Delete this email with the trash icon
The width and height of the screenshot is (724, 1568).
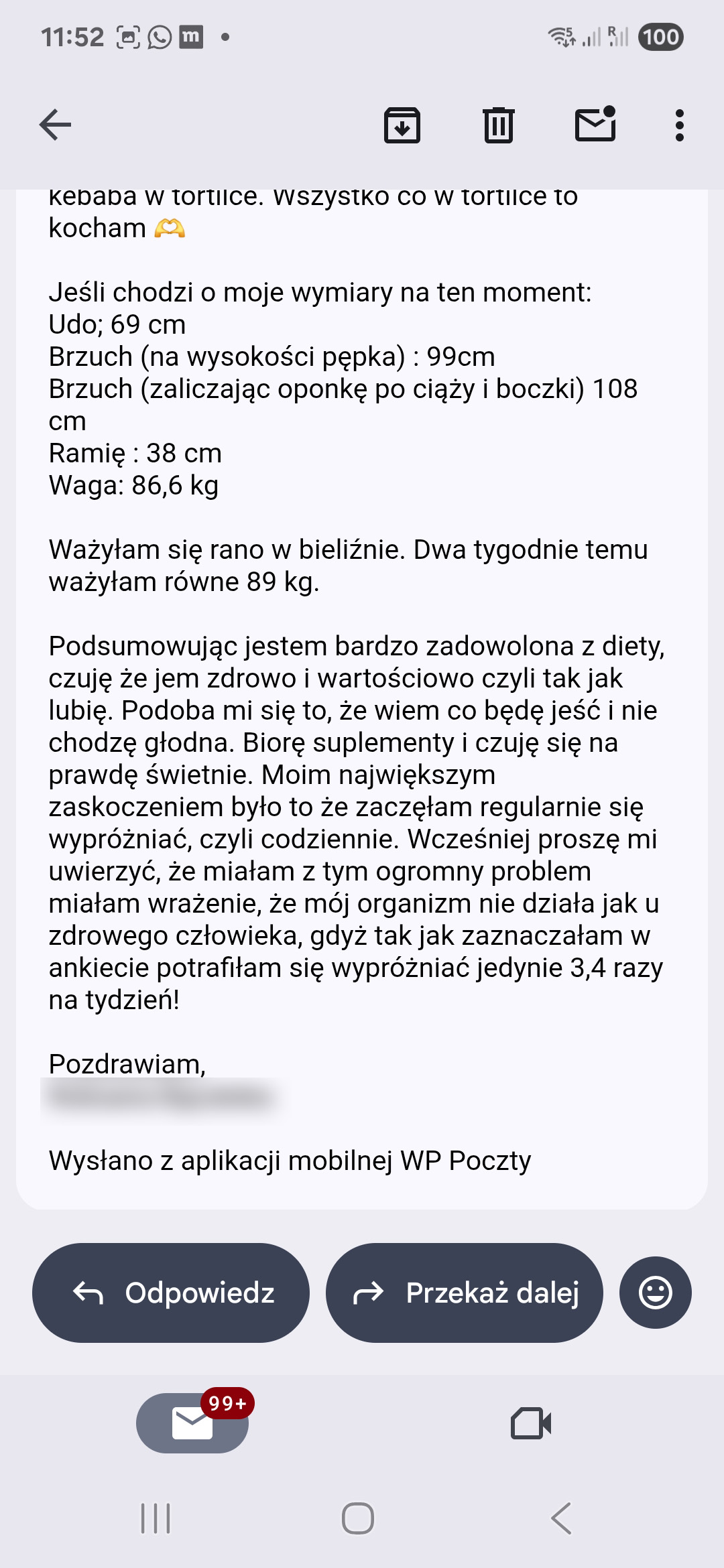pyautogui.click(x=498, y=125)
